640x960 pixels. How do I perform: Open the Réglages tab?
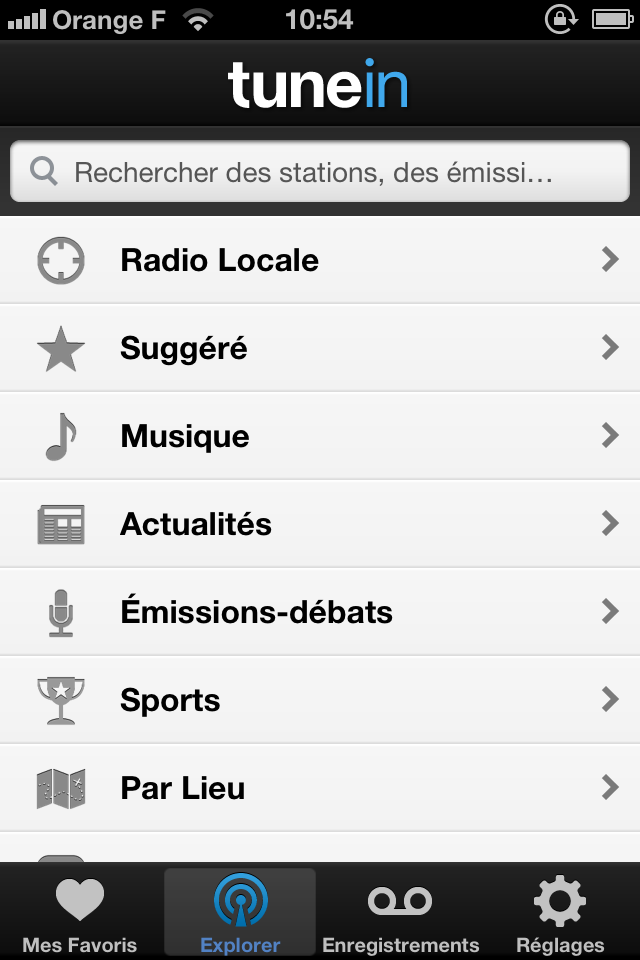pos(560,912)
